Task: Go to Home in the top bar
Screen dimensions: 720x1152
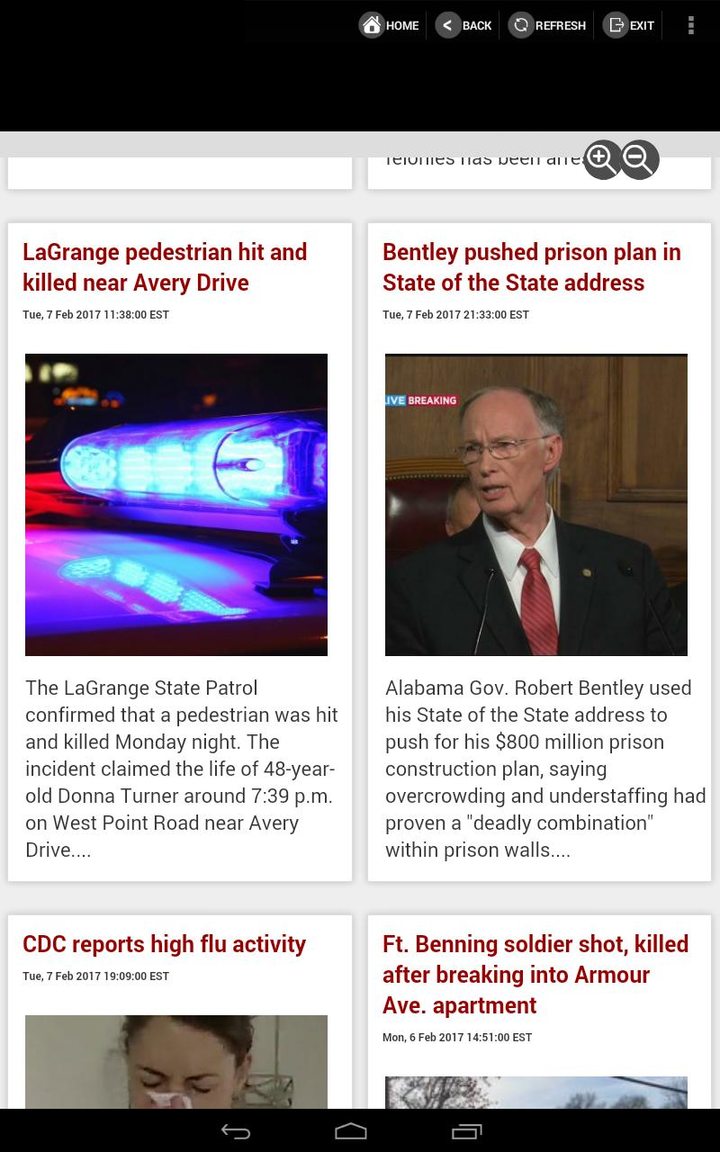Action: pos(389,25)
